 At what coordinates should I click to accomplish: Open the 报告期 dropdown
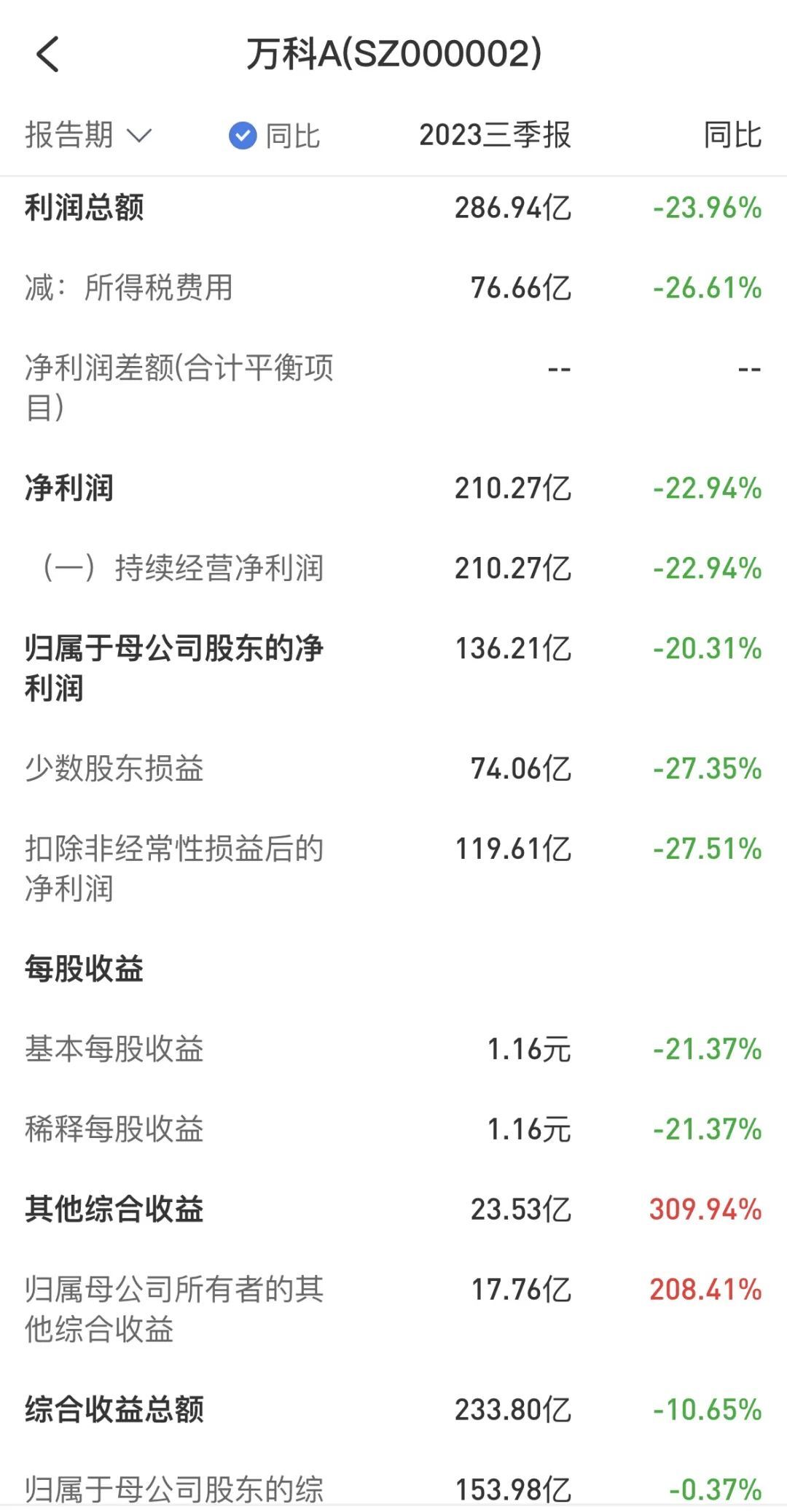tap(88, 136)
